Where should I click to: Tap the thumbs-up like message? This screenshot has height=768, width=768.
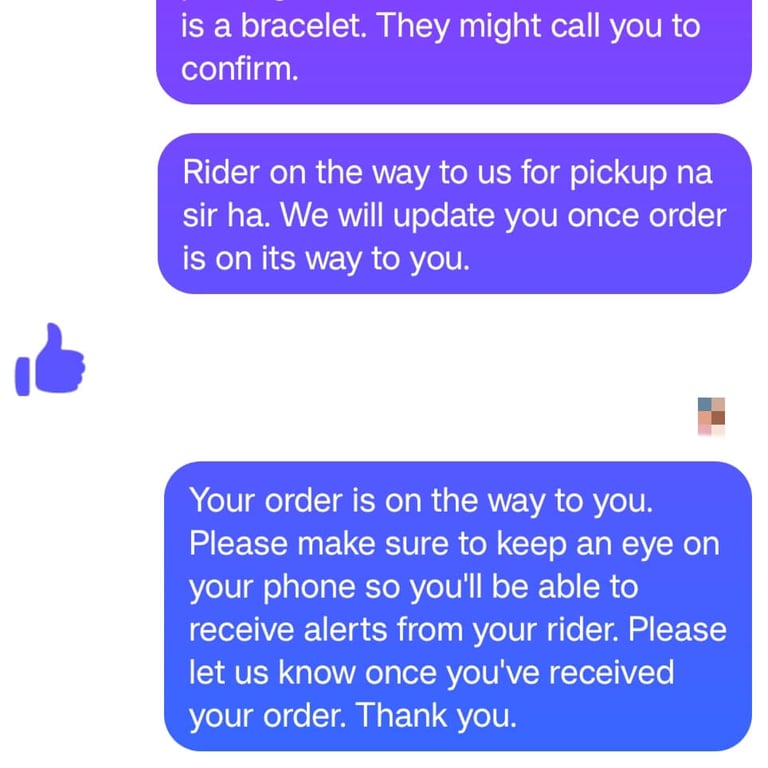click(50, 360)
